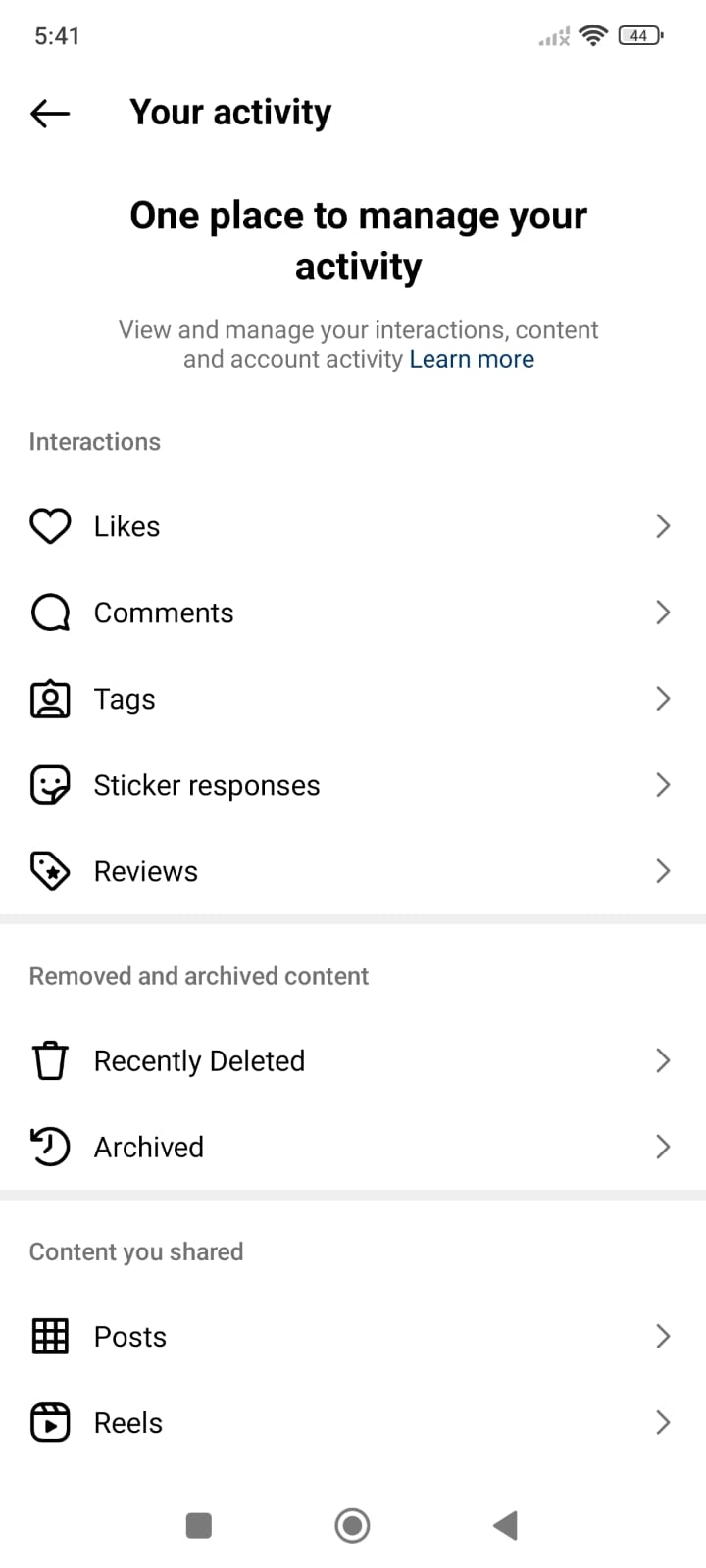Open Posts under Content you shared
706x1568 pixels.
353,1337
